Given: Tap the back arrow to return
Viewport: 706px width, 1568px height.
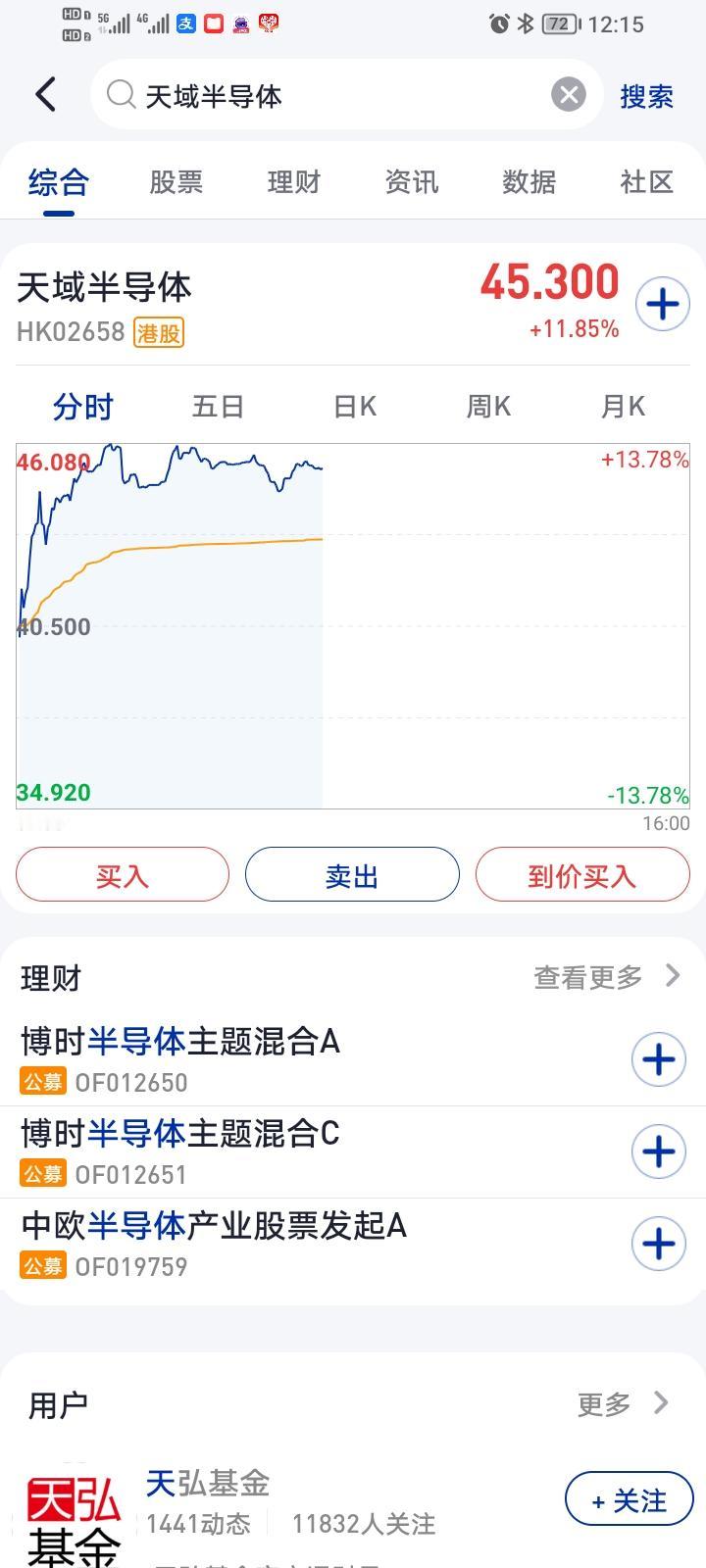Looking at the screenshot, I should point(44,94).
